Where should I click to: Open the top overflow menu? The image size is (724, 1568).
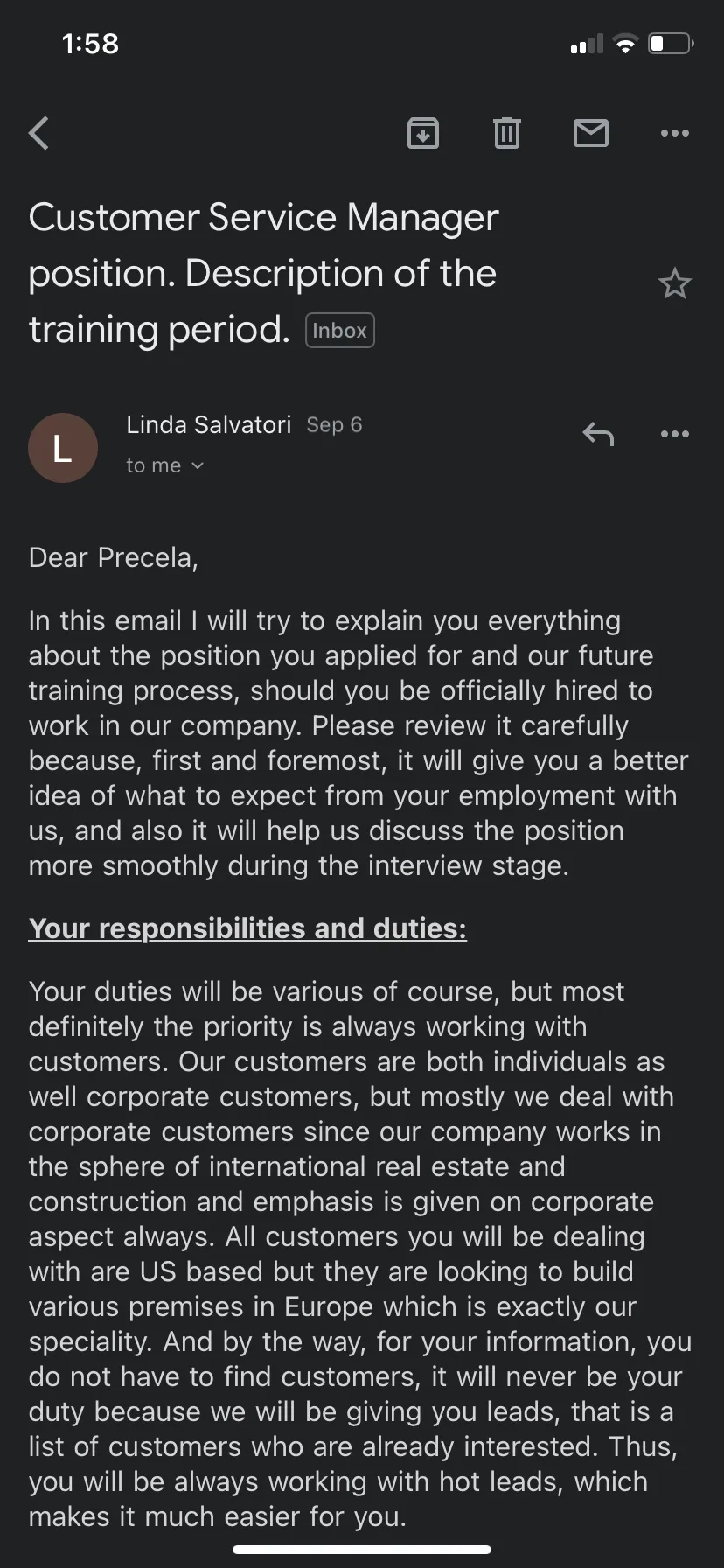(x=675, y=133)
